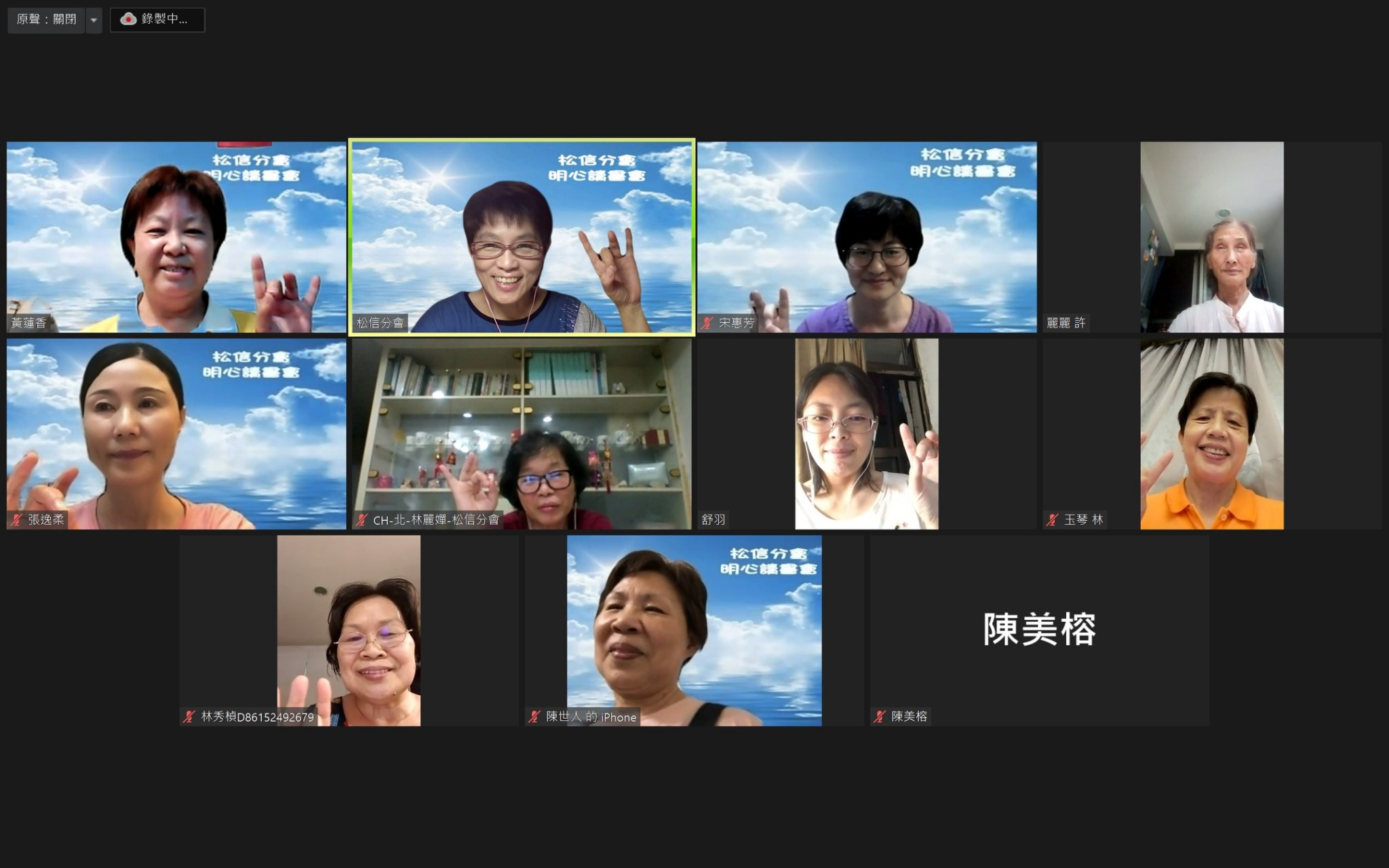Viewport: 1389px width, 868px height.
Task: Tap the 林秀楨D86152492679 video tile
Action: 349,631
